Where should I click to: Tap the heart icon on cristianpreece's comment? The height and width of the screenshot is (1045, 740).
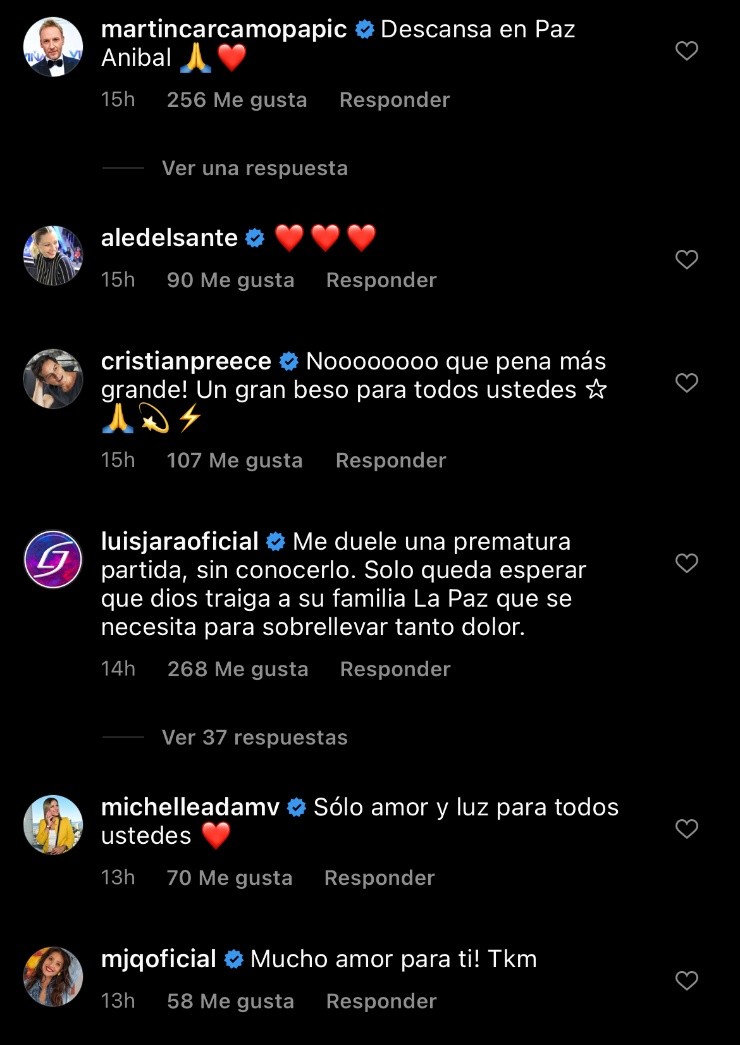pyautogui.click(x=687, y=383)
